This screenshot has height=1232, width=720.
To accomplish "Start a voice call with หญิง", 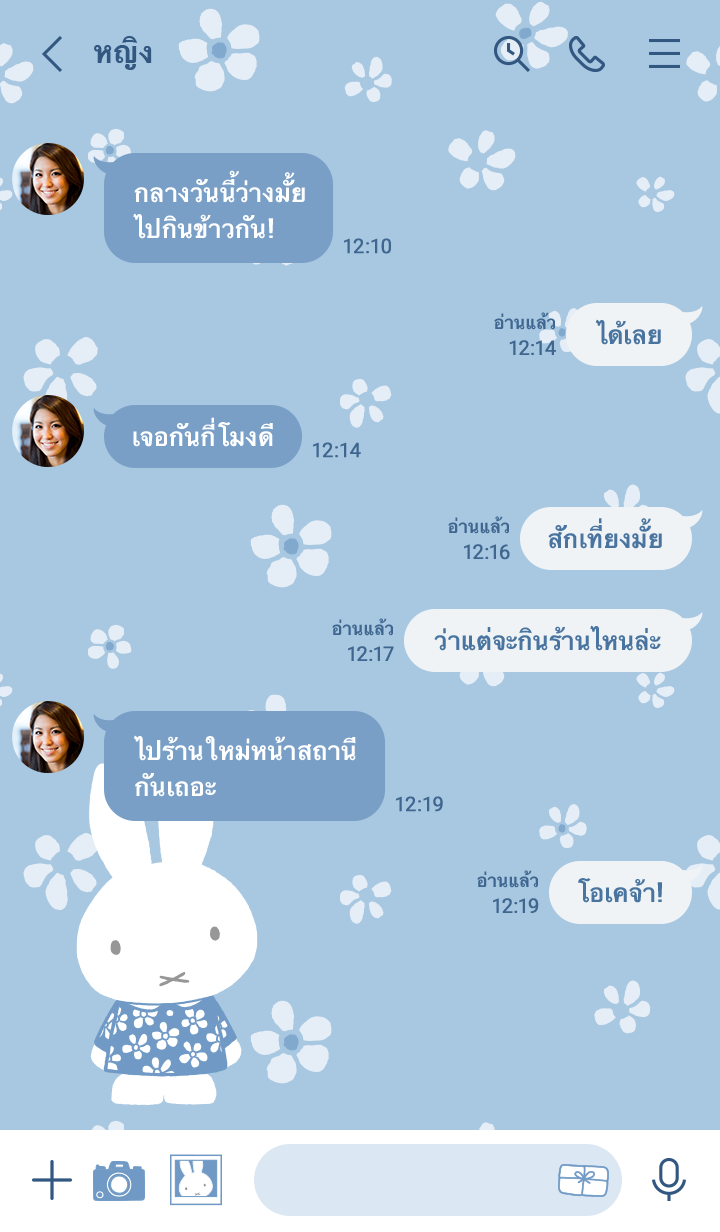I will (x=587, y=54).
